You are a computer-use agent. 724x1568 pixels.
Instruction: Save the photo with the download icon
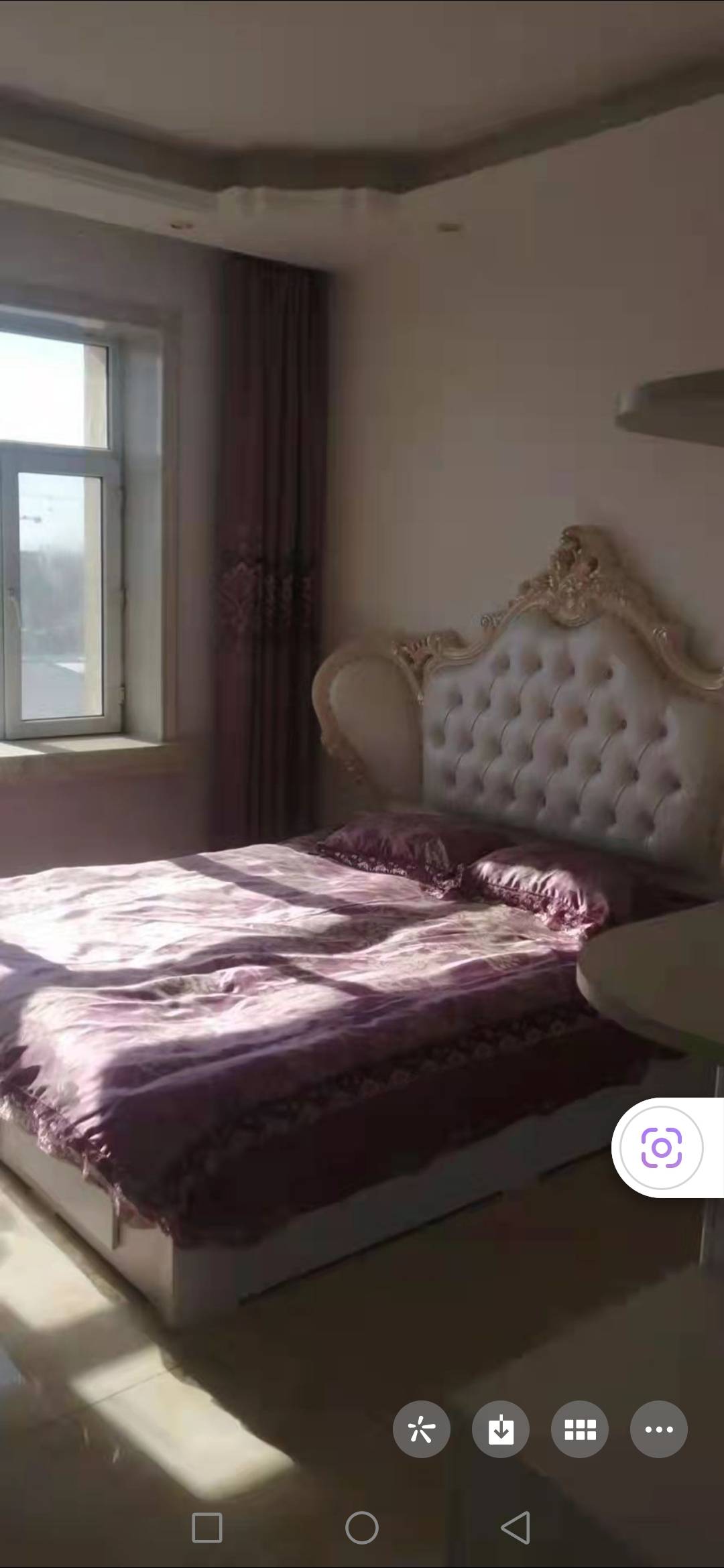(x=501, y=1429)
